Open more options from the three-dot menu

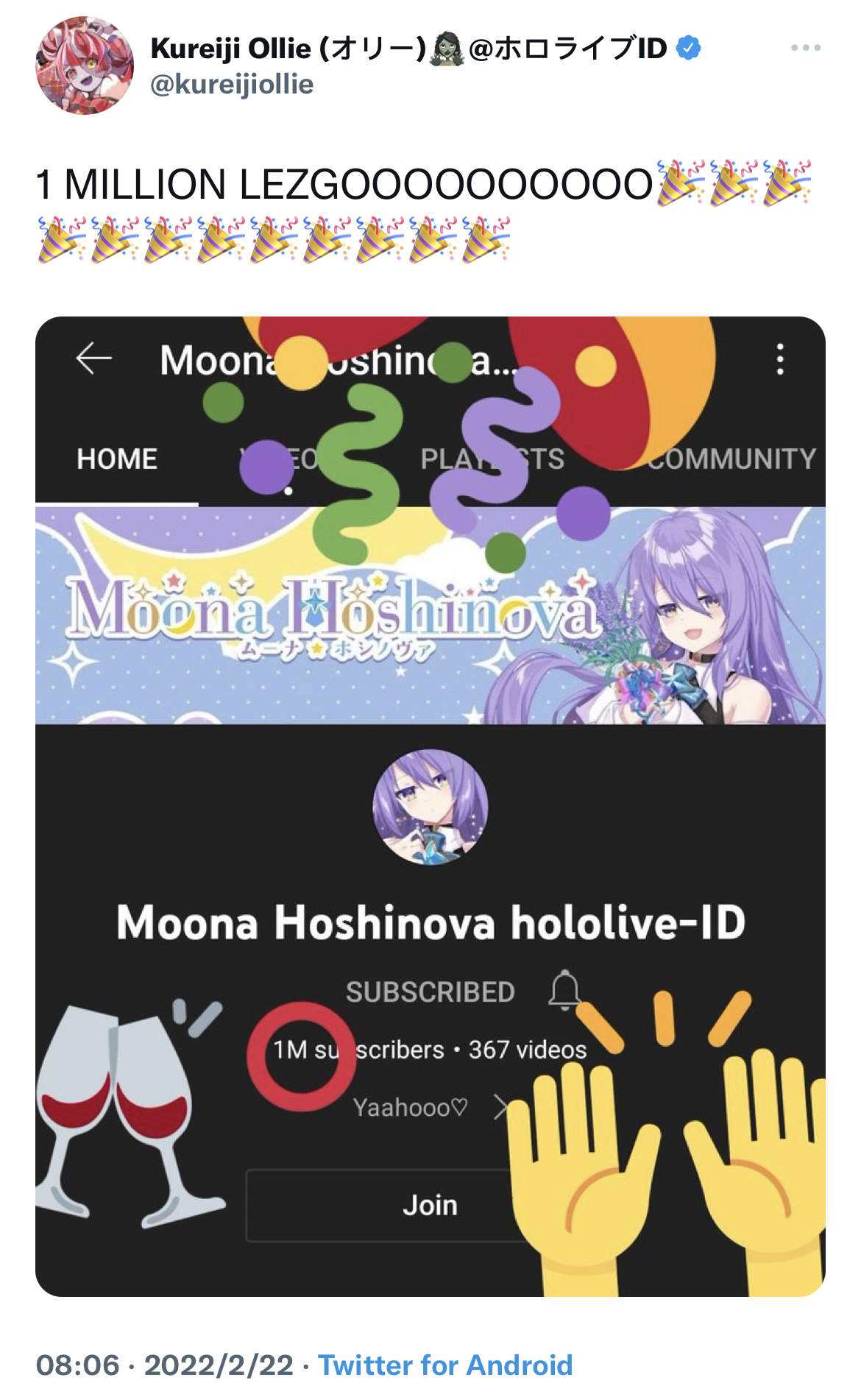782,360
